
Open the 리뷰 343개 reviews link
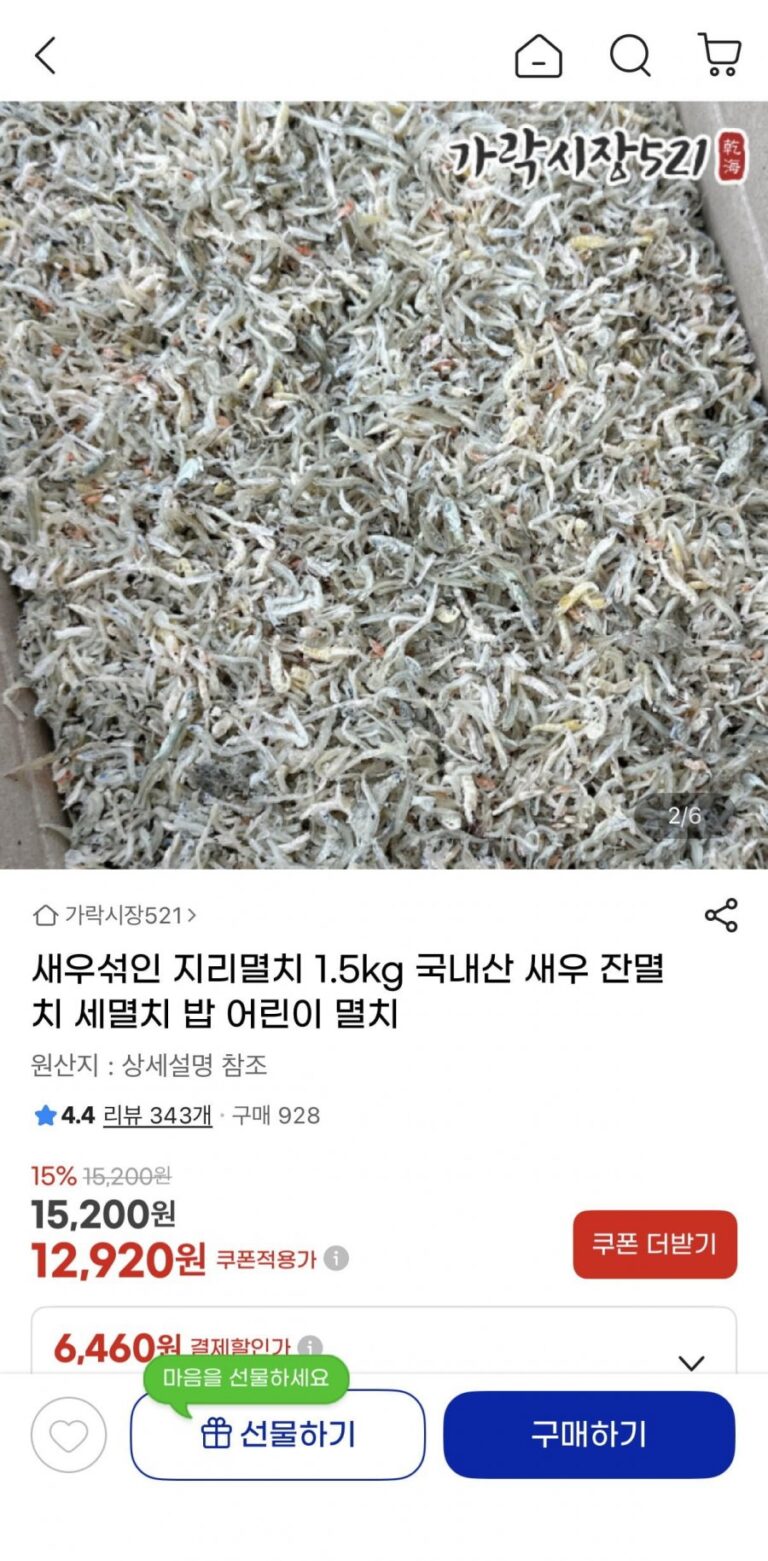[x=158, y=1115]
